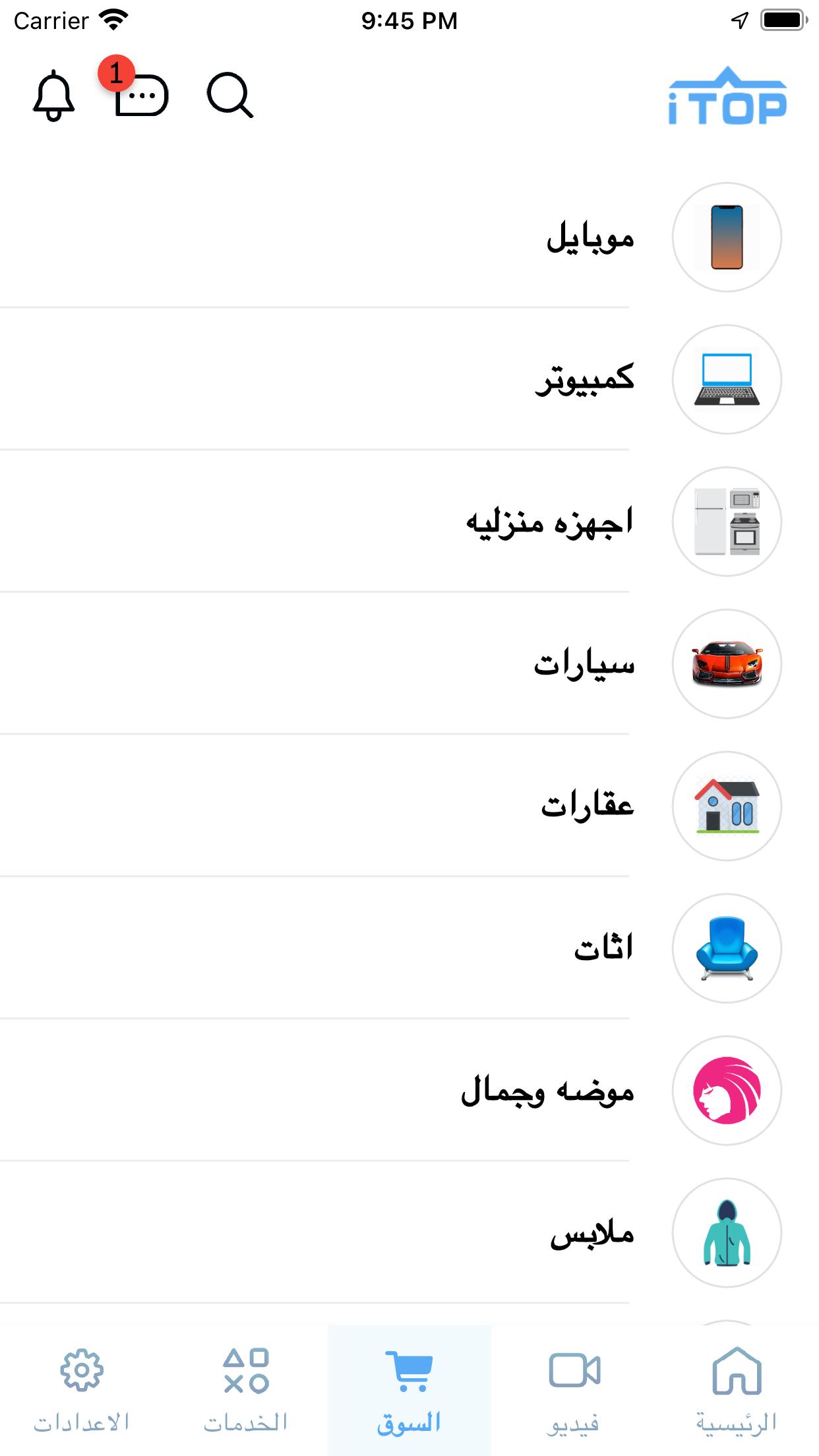
Task: Switch to the الرئيسية tab
Action: coord(737,1390)
